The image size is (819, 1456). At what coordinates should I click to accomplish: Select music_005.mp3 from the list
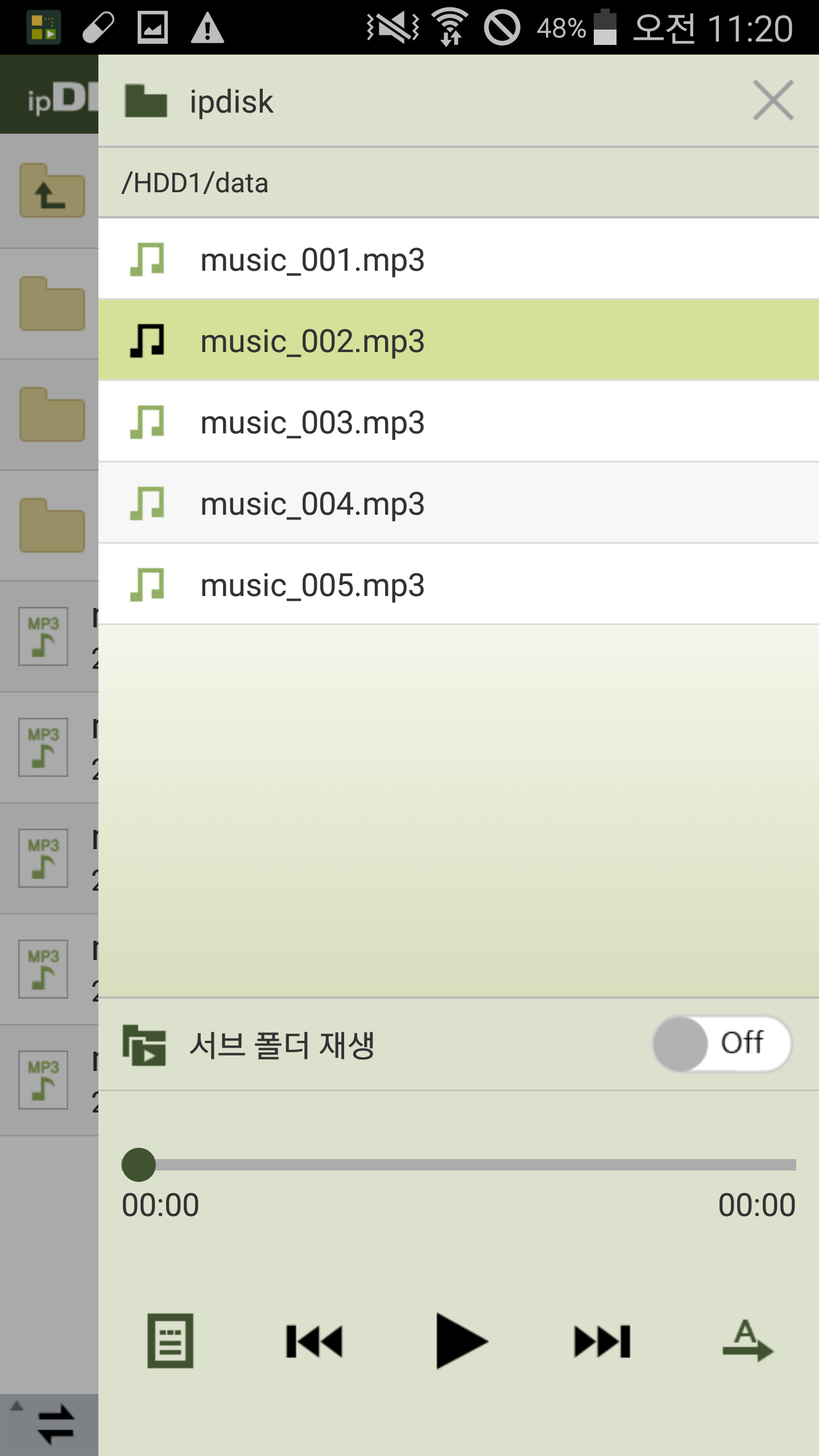click(x=312, y=584)
